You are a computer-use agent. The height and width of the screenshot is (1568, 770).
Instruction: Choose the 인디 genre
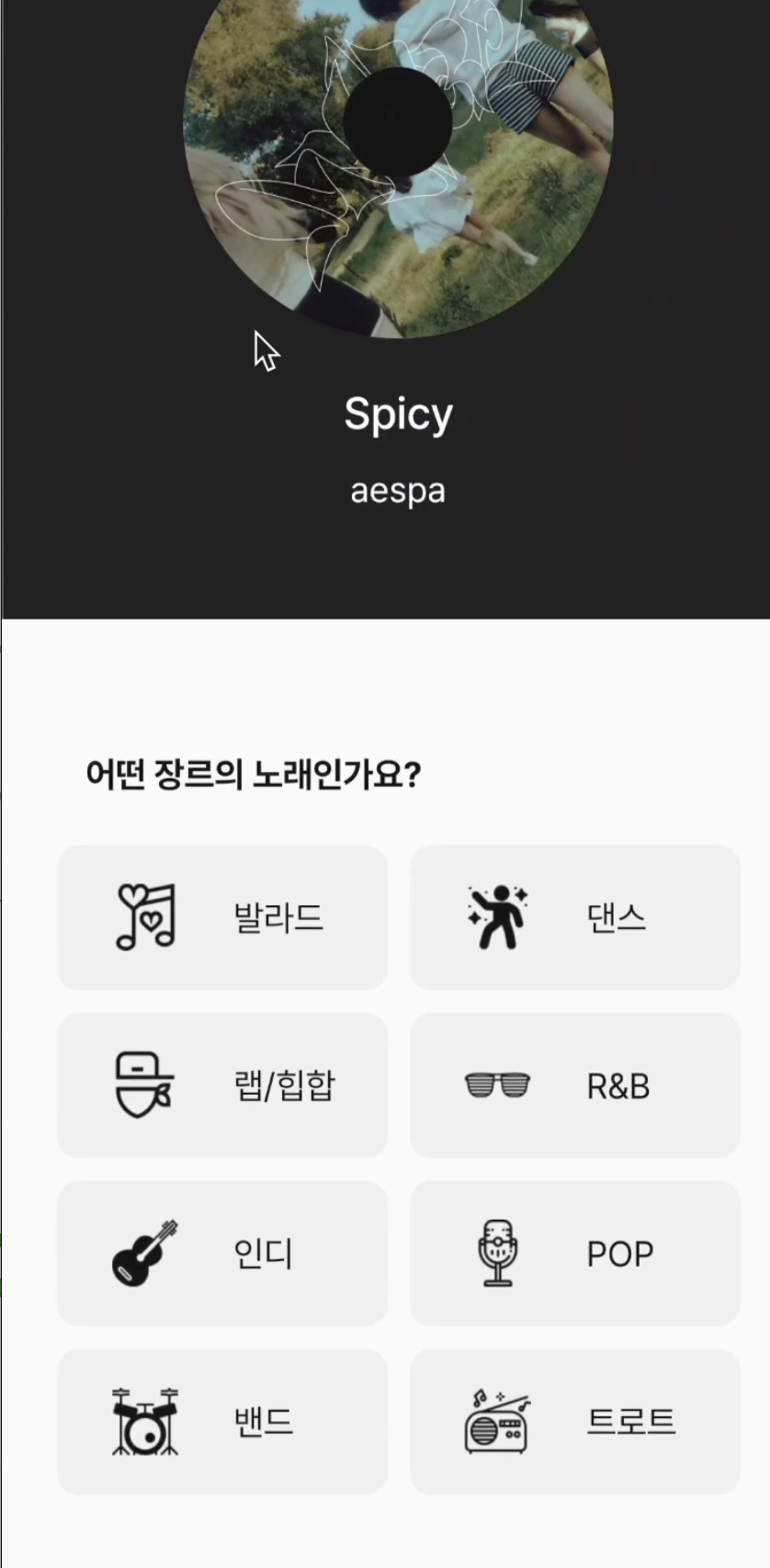point(222,1254)
